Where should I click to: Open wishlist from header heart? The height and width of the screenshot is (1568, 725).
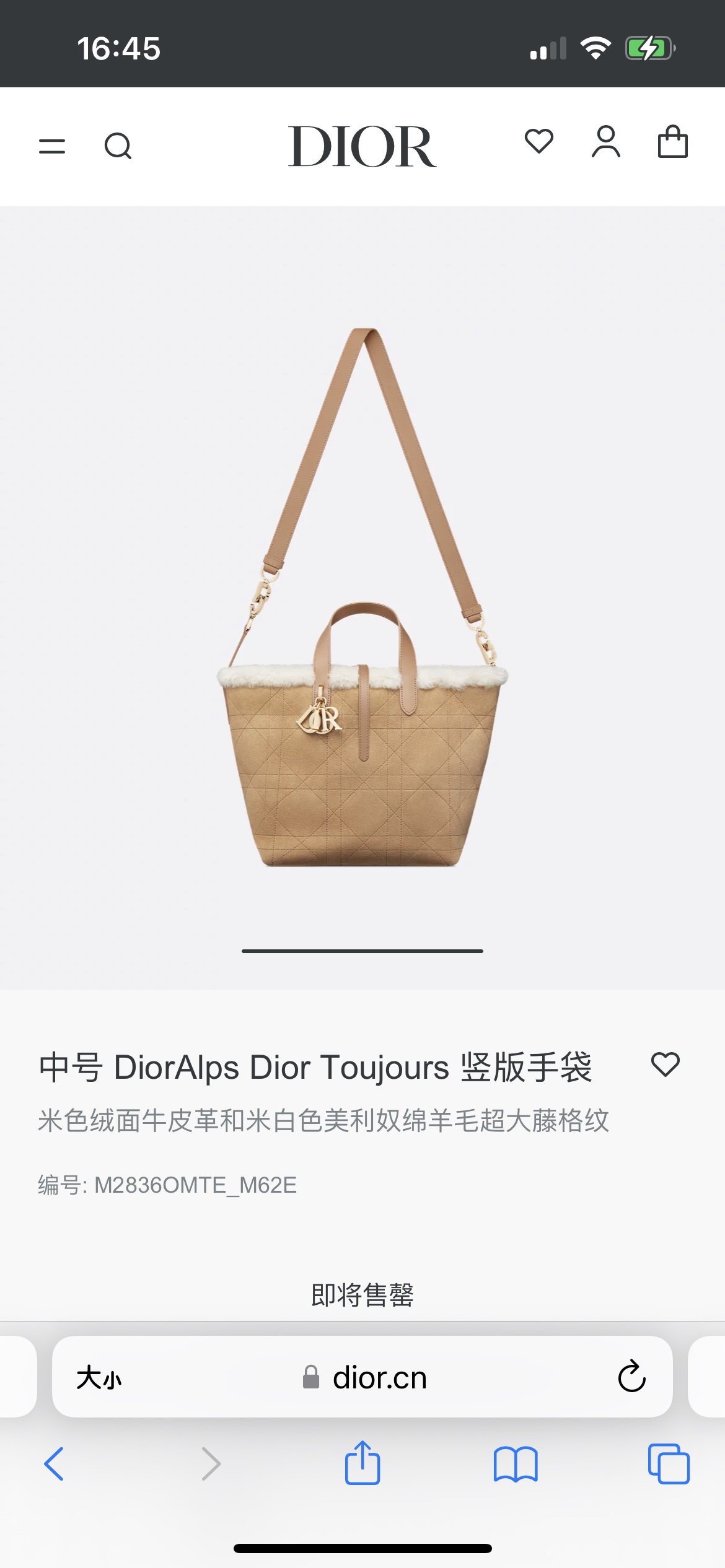click(538, 141)
